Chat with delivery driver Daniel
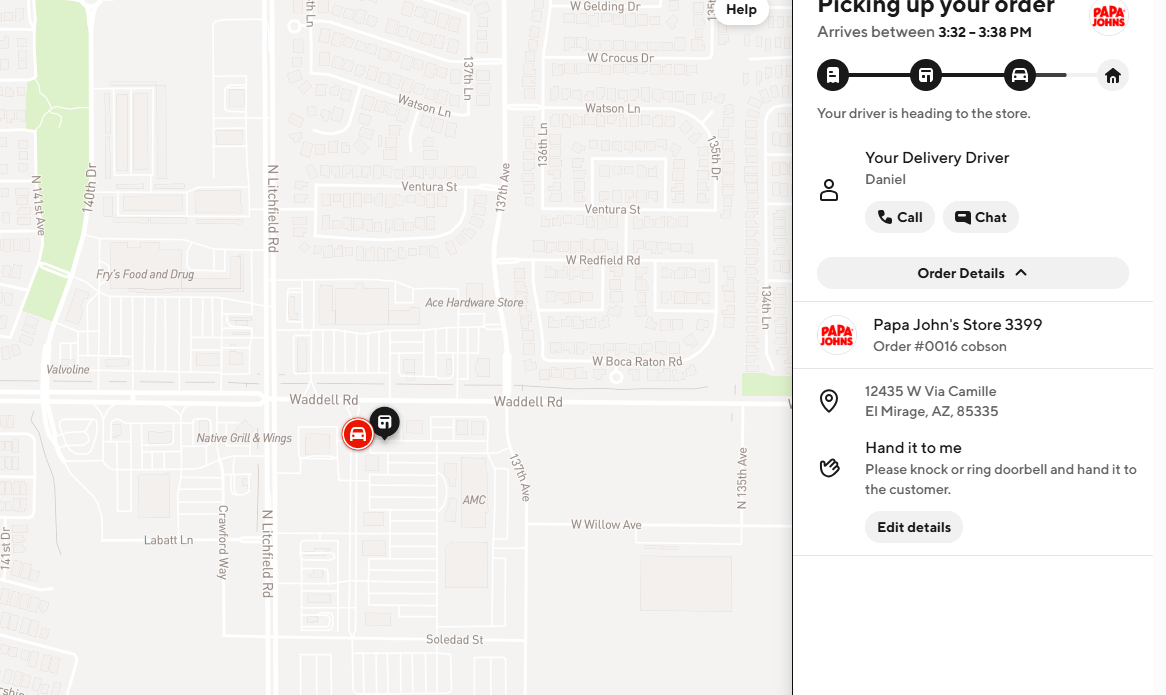 pyautogui.click(x=980, y=217)
